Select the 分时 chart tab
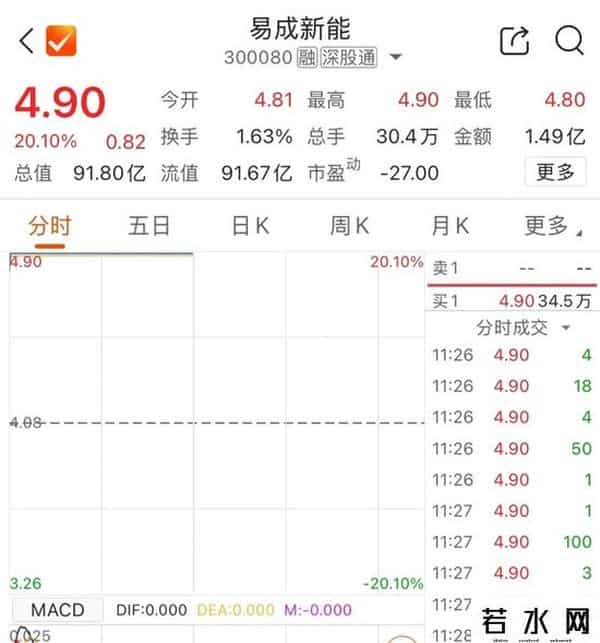600x643 pixels. [49, 225]
